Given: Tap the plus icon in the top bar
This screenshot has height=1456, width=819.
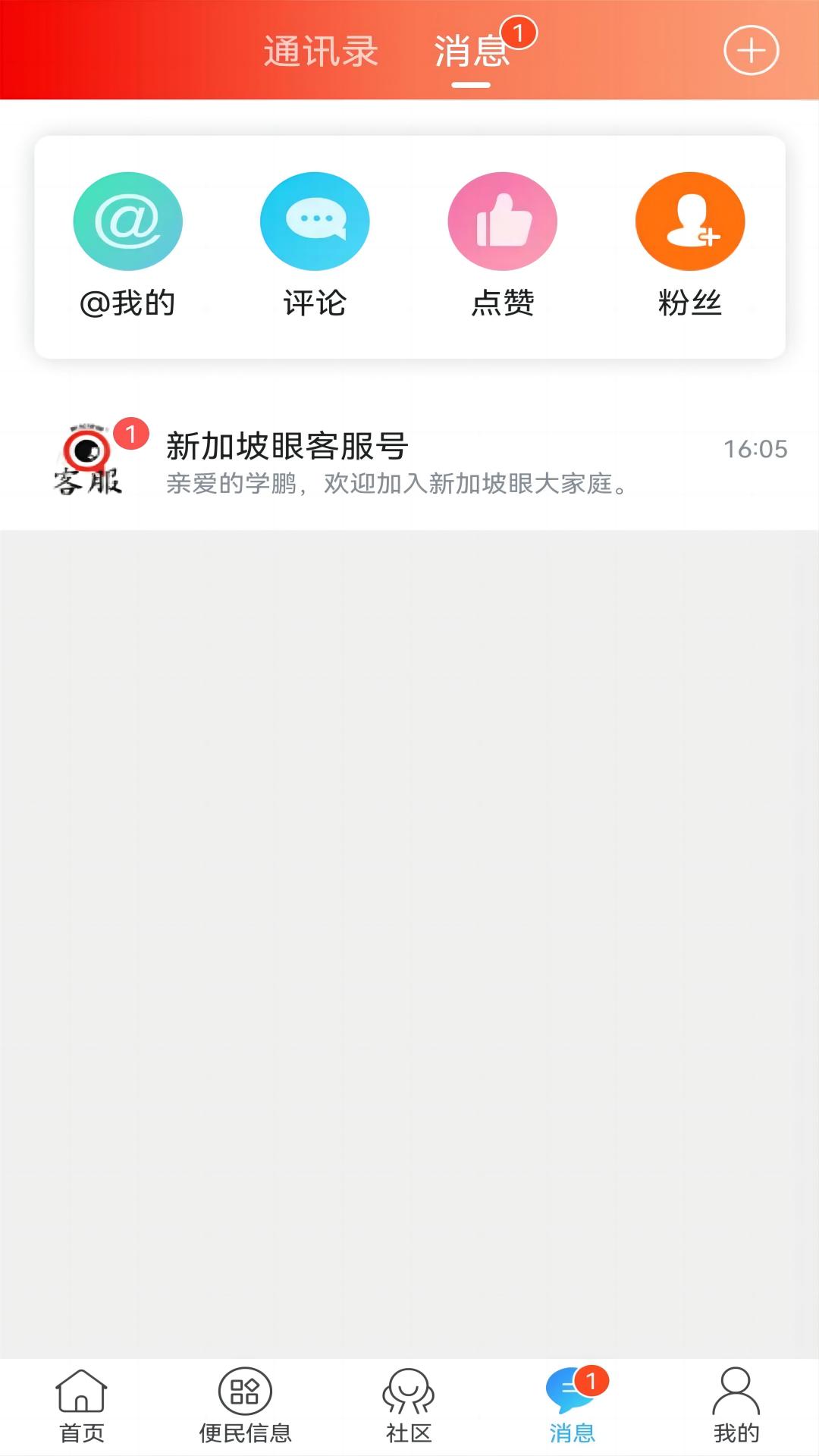Looking at the screenshot, I should pyautogui.click(x=751, y=52).
